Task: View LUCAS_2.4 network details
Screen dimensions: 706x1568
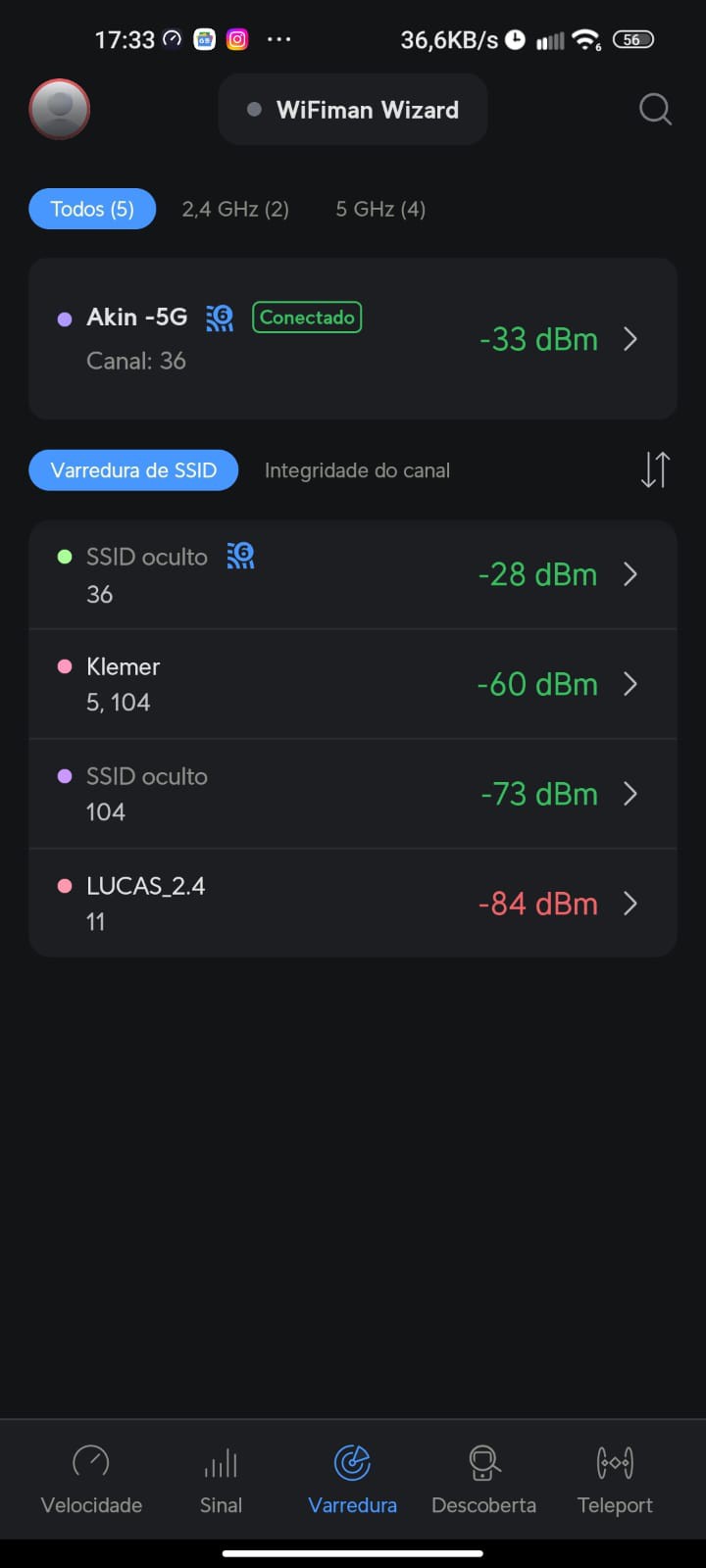Action: [353, 903]
